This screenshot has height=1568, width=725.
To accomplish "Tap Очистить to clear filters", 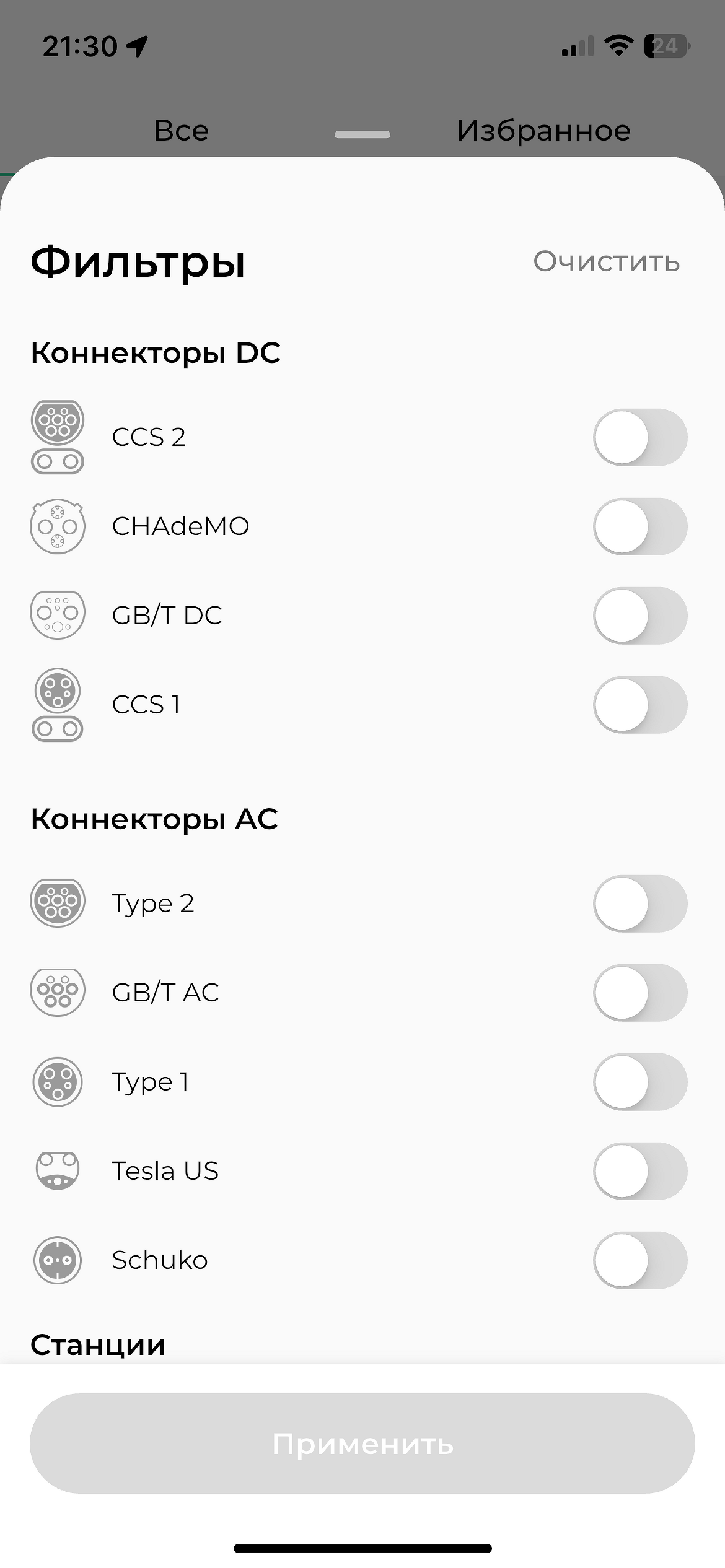I will (606, 261).
